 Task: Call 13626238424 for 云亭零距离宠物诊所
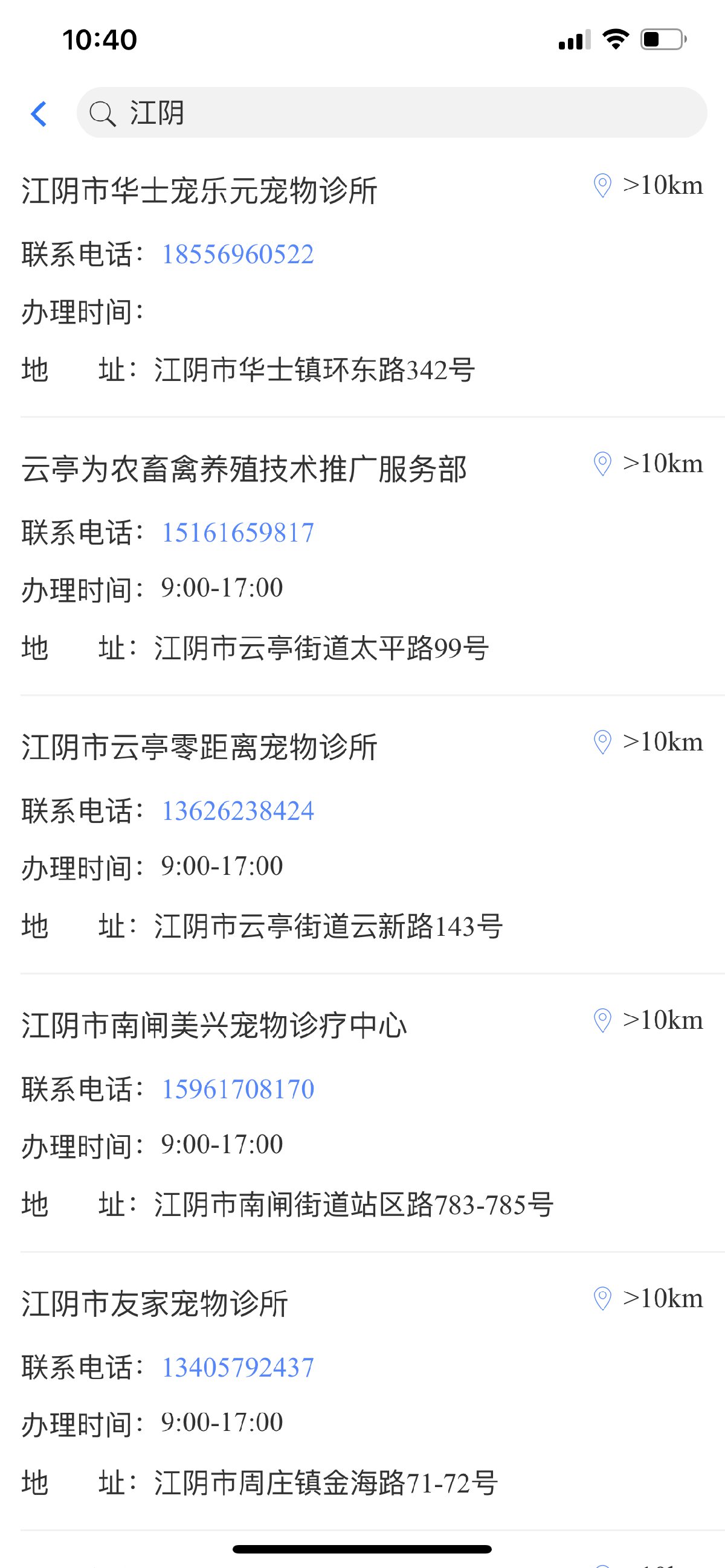[x=237, y=811]
